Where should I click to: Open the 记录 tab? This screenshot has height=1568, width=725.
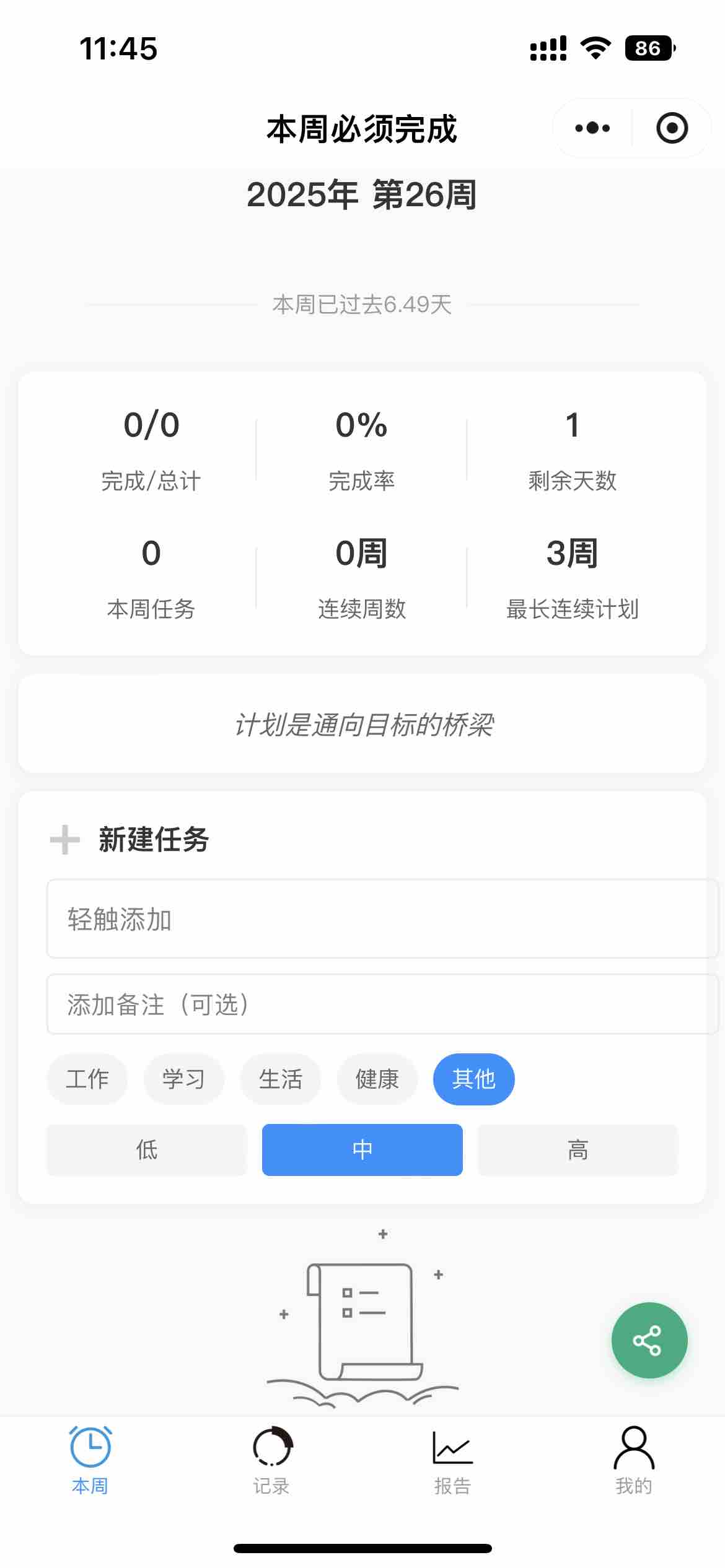coord(271,1460)
